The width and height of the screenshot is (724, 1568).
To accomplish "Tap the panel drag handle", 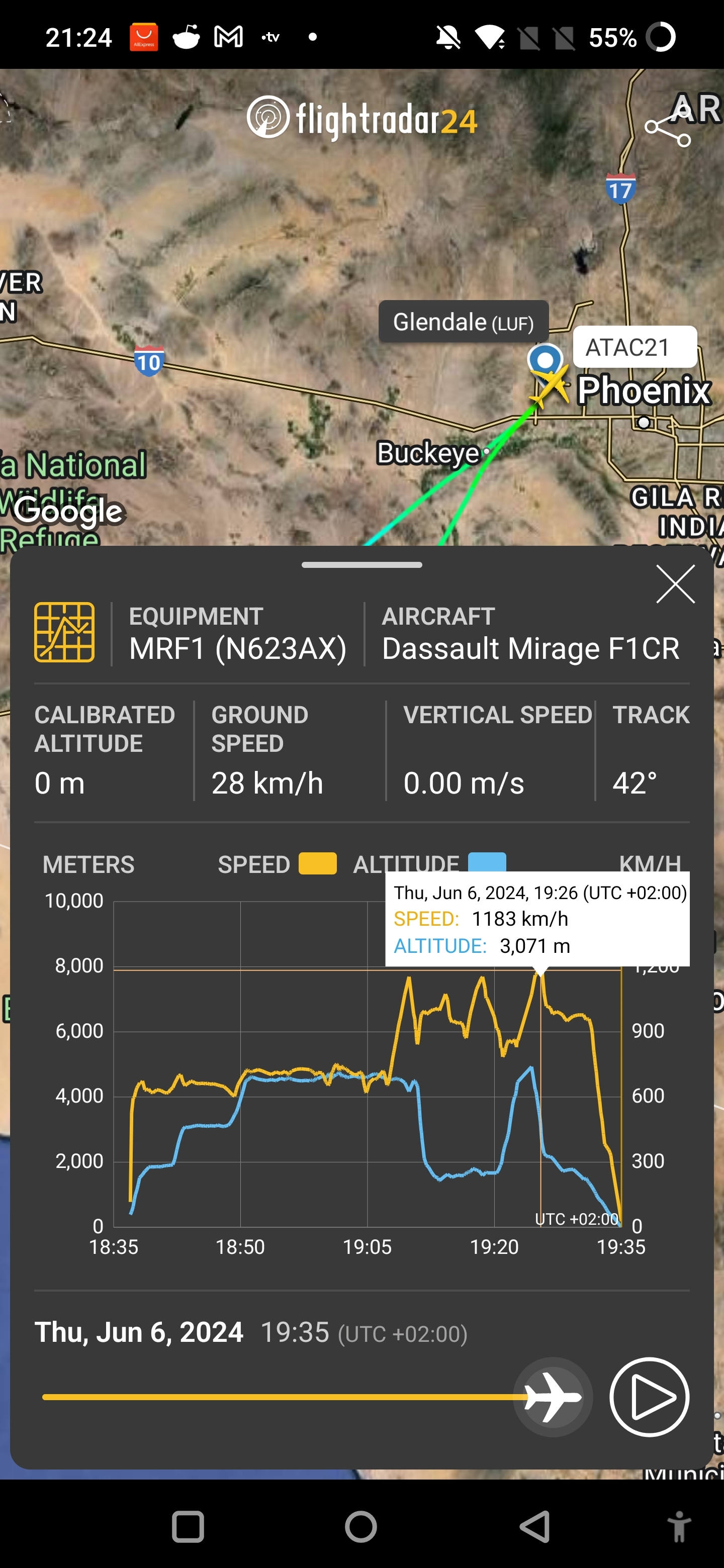I will tap(361, 565).
